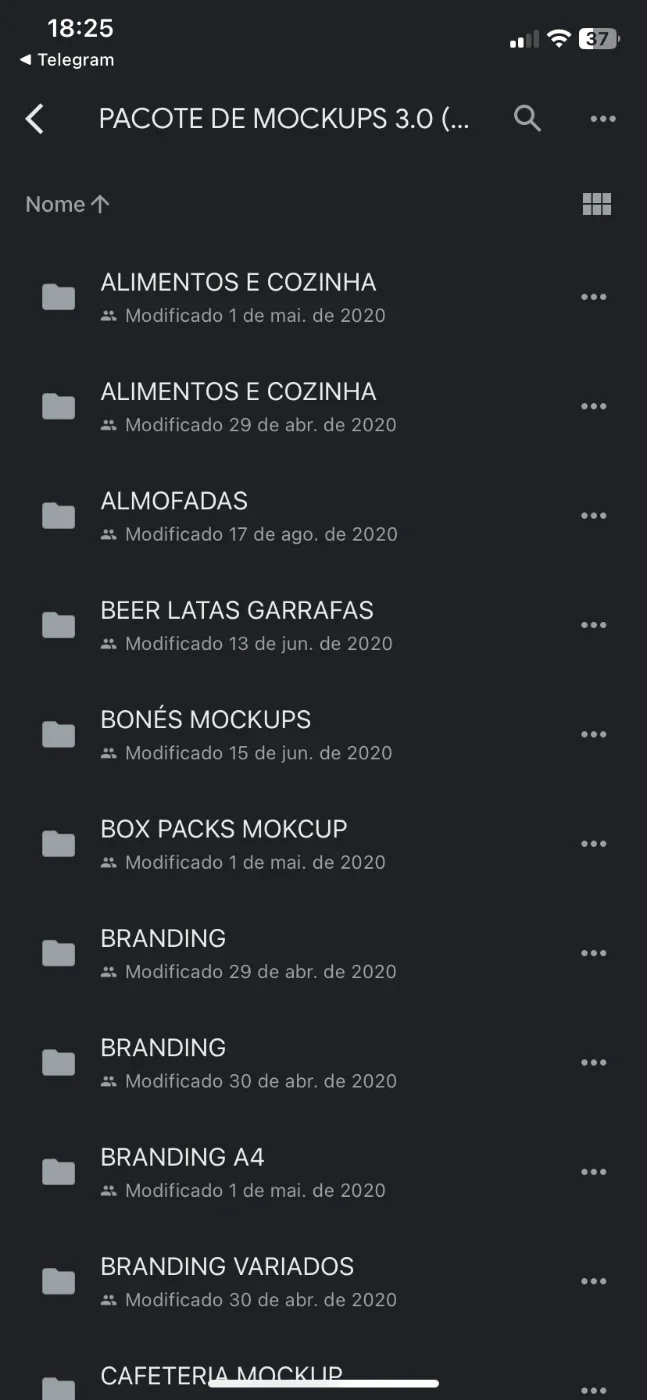This screenshot has height=1400, width=647.
Task: Show more options for ALMOFADAS
Action: point(594,516)
